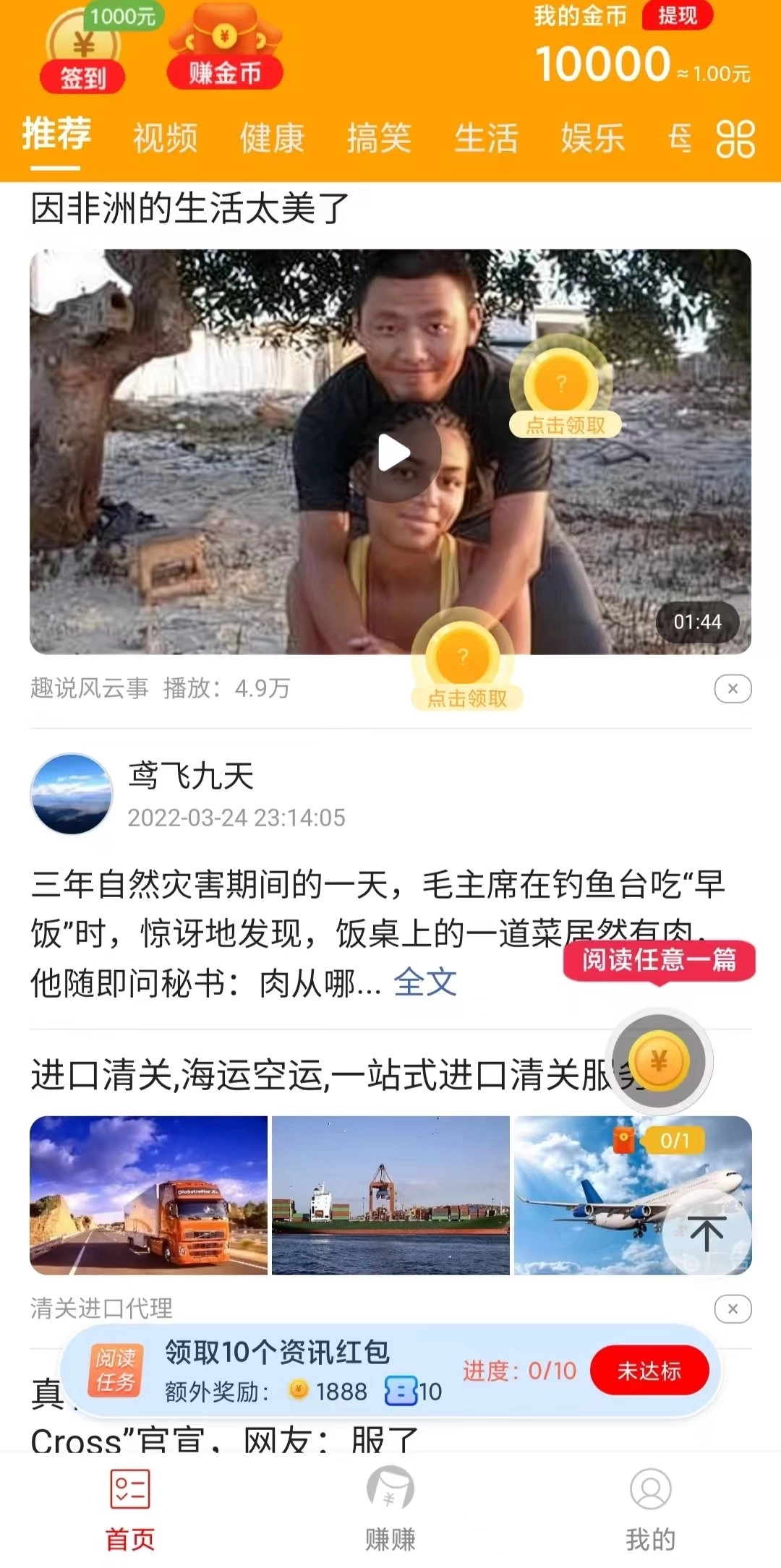Go to the 娱乐 tab
Viewport: 781px width, 1568px height.
coord(593,138)
